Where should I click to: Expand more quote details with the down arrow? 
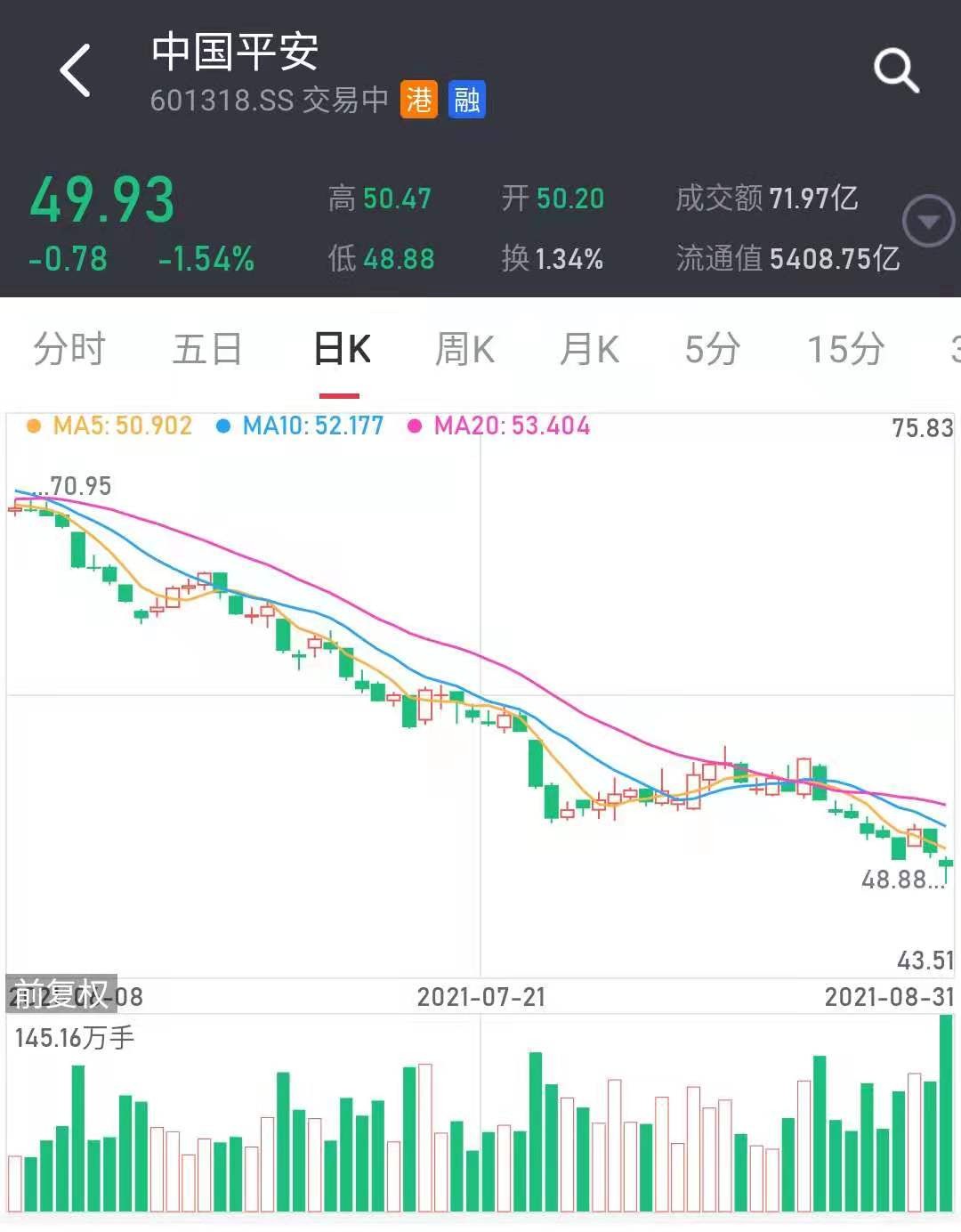[928, 222]
